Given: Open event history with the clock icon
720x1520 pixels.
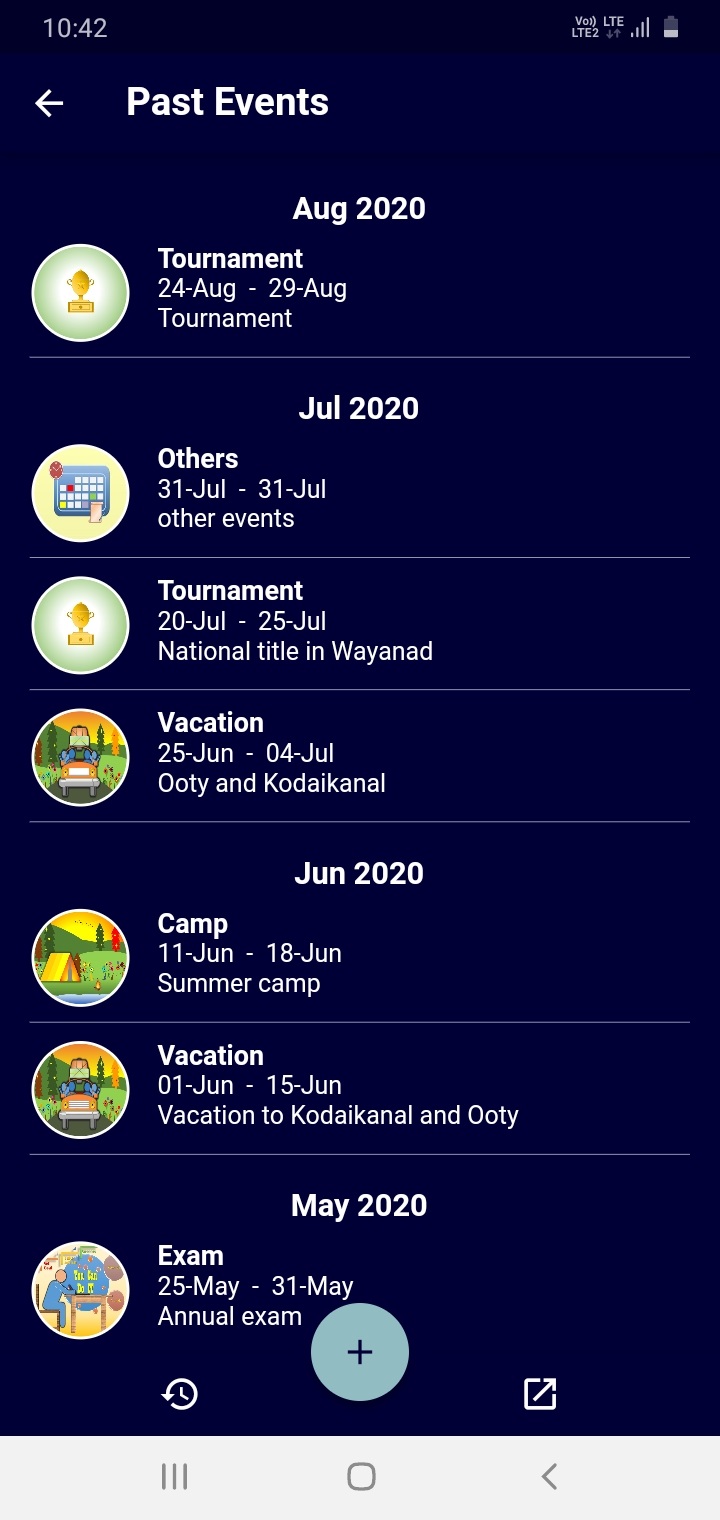Looking at the screenshot, I should (x=180, y=1393).
